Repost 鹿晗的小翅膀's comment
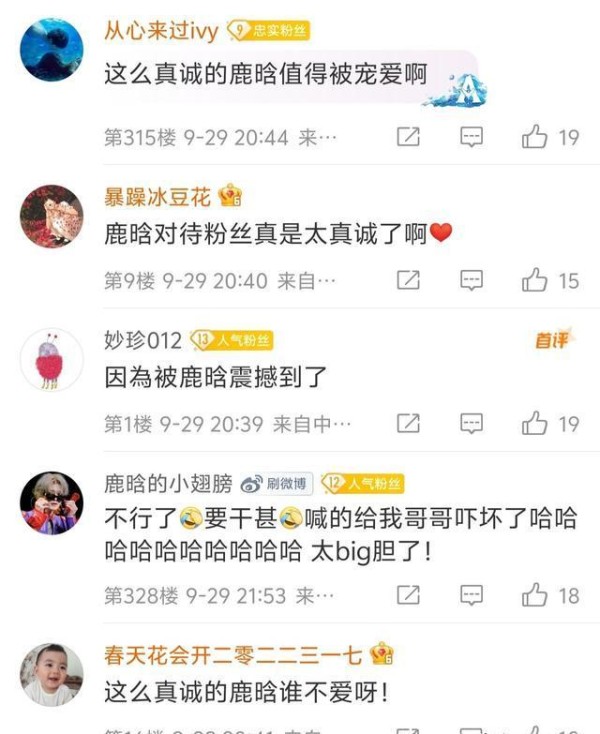Viewport: 600px width, 734px height. (408, 596)
